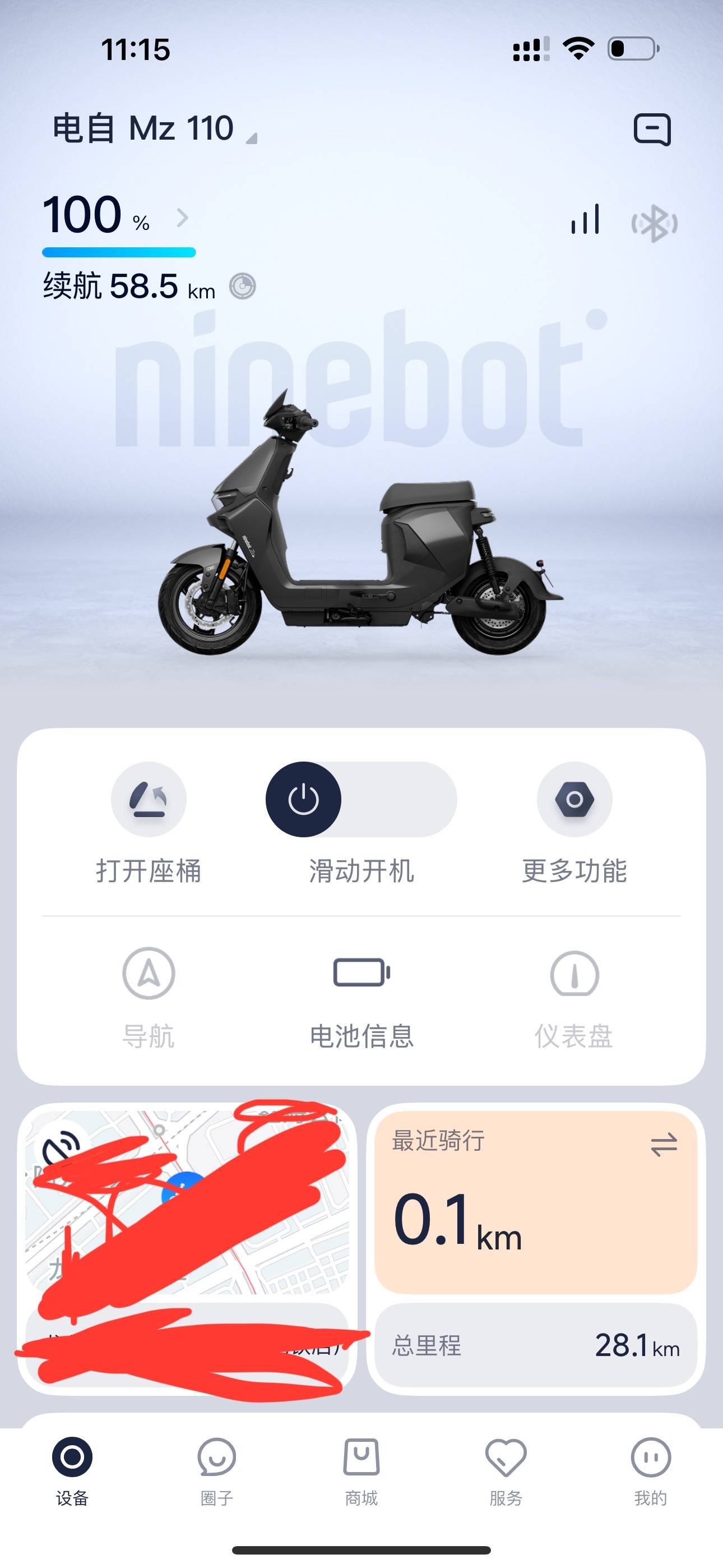Open 电池信息 battery info
This screenshot has width=723, height=1568.
point(361,974)
